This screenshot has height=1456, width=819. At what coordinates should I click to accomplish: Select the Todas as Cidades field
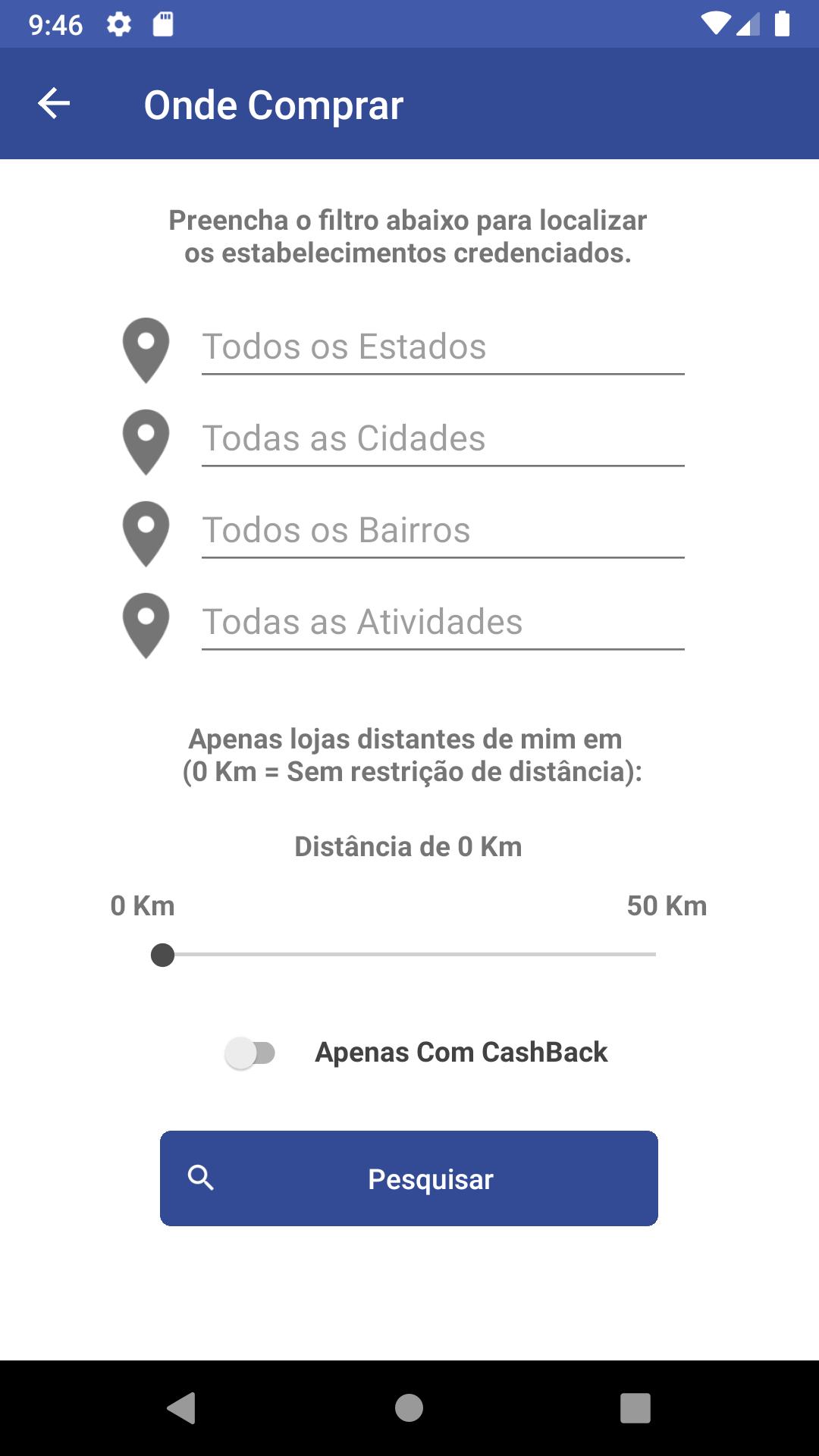coord(443,439)
